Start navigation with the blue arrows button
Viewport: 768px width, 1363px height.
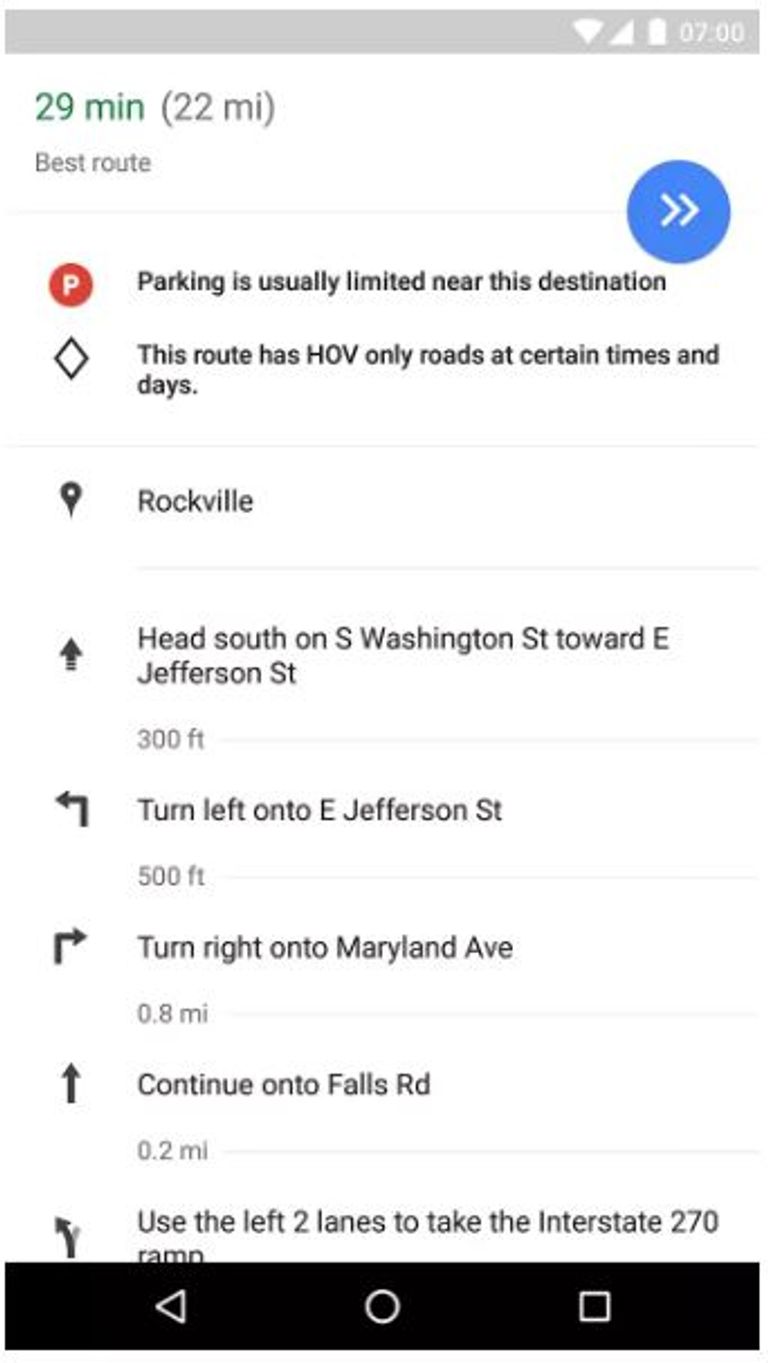[x=678, y=211]
